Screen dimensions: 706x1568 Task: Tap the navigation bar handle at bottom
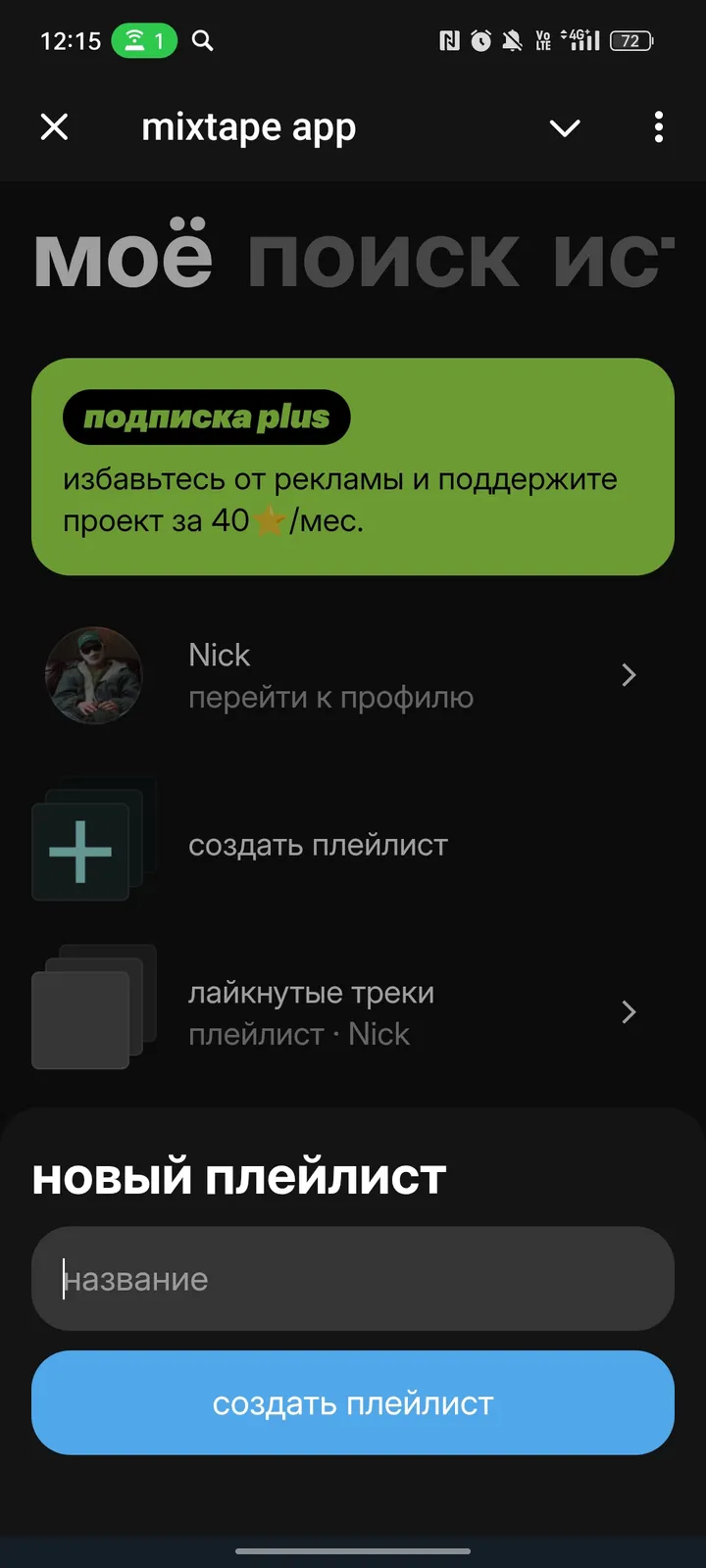pos(353,1551)
